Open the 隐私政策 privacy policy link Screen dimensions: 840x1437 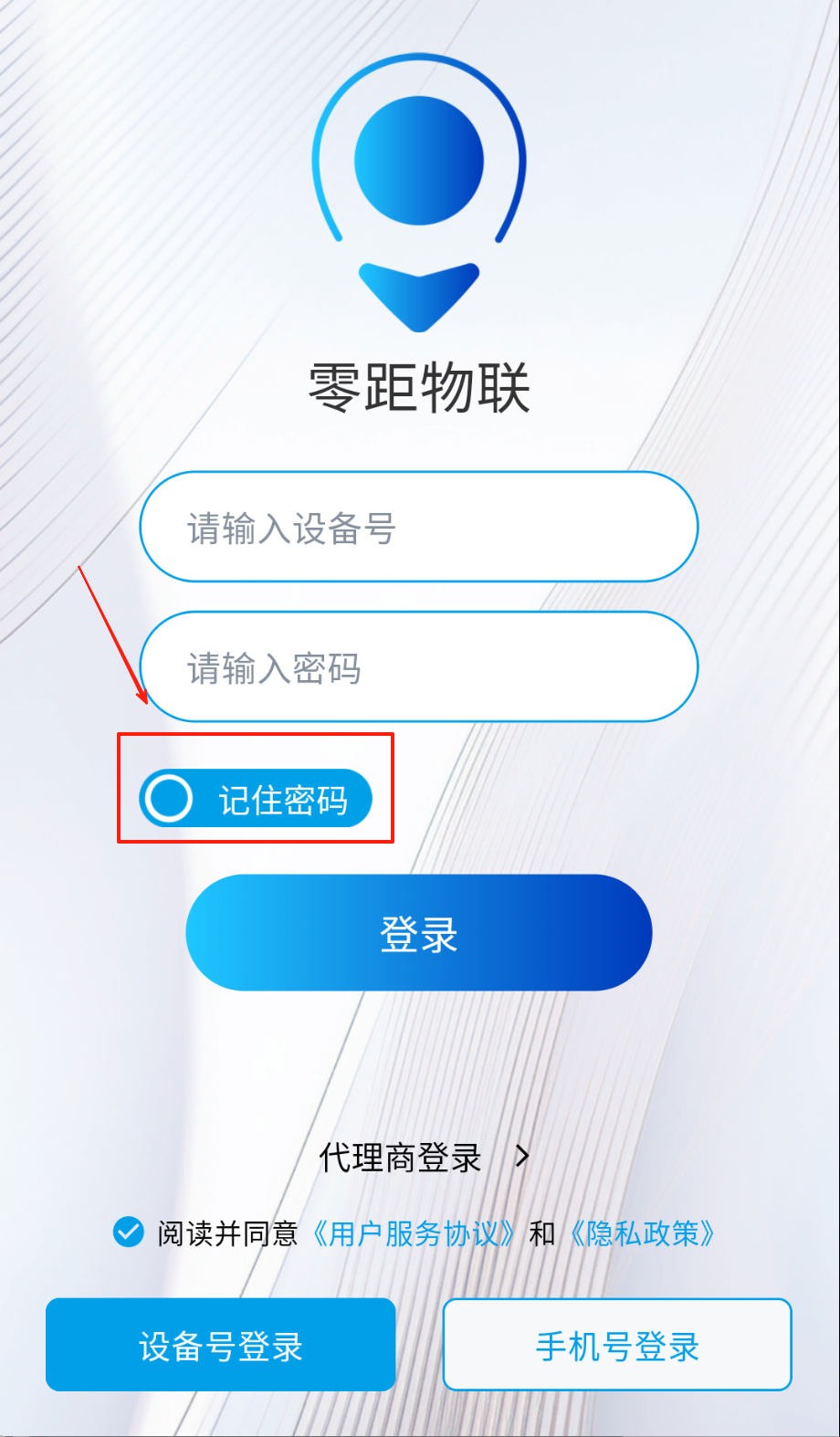click(641, 1233)
